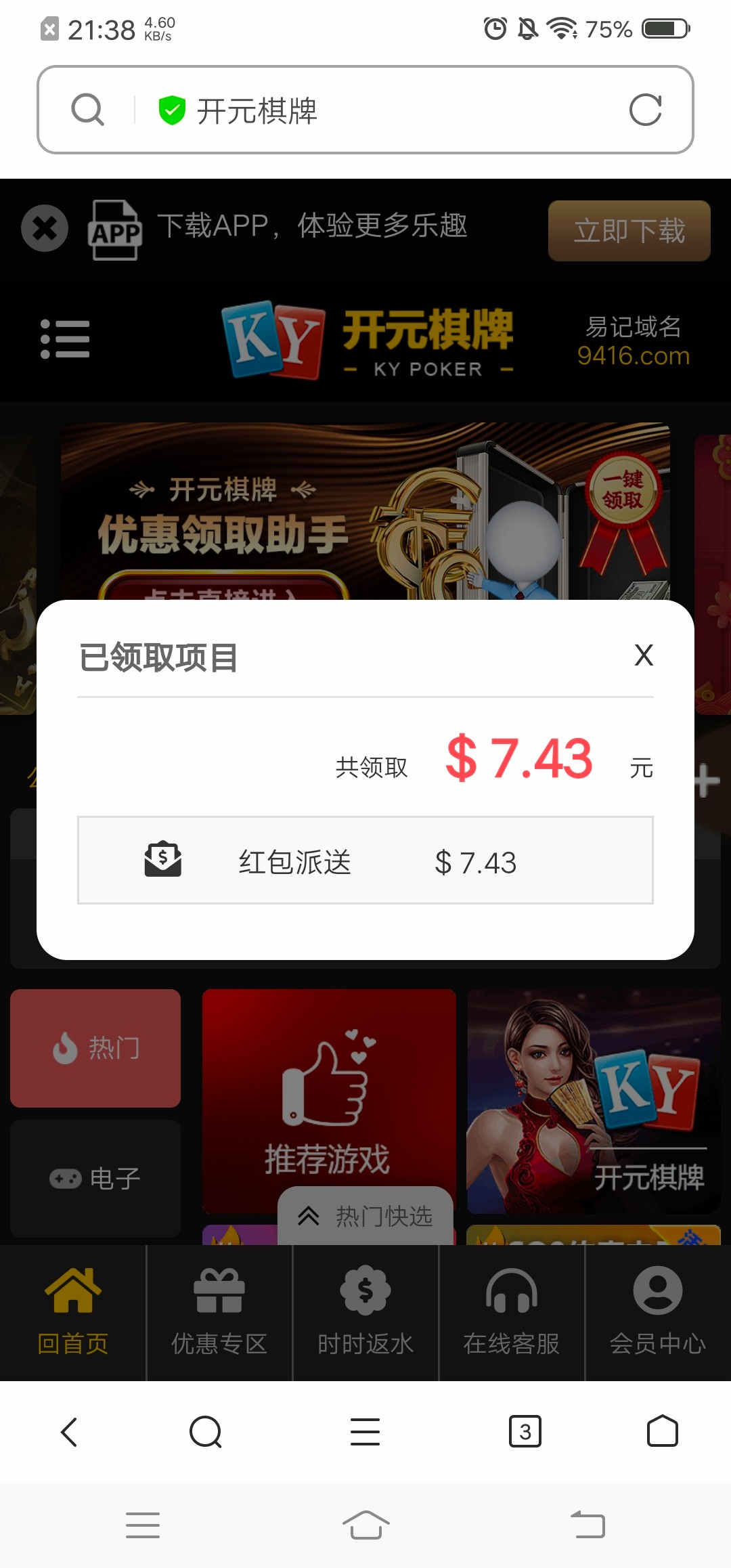The image size is (731, 1568).
Task: Open the hamburger menu beside KY logo
Action: click(x=65, y=339)
